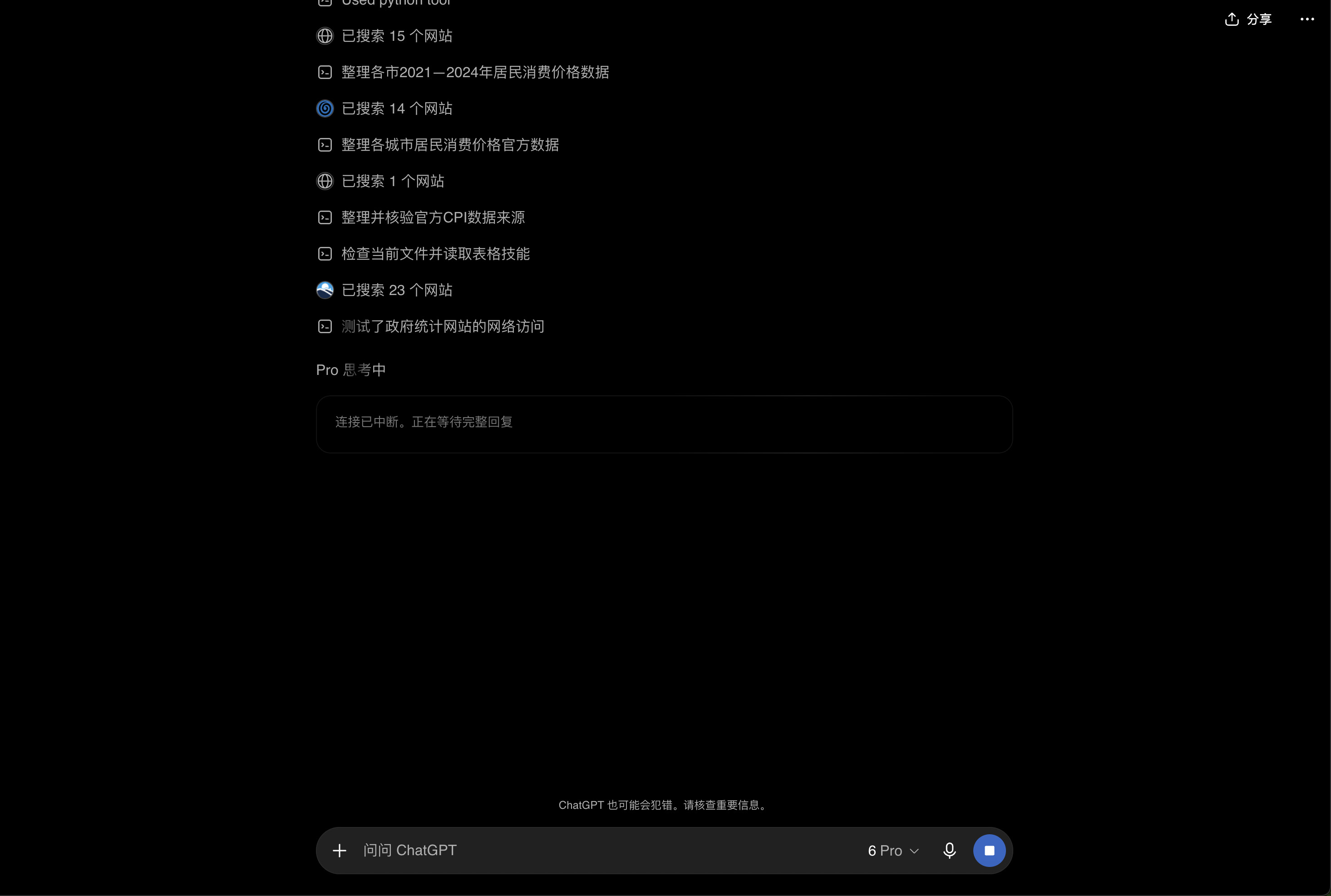Open the 已搜索 23 个网站 step

pyautogui.click(x=385, y=290)
